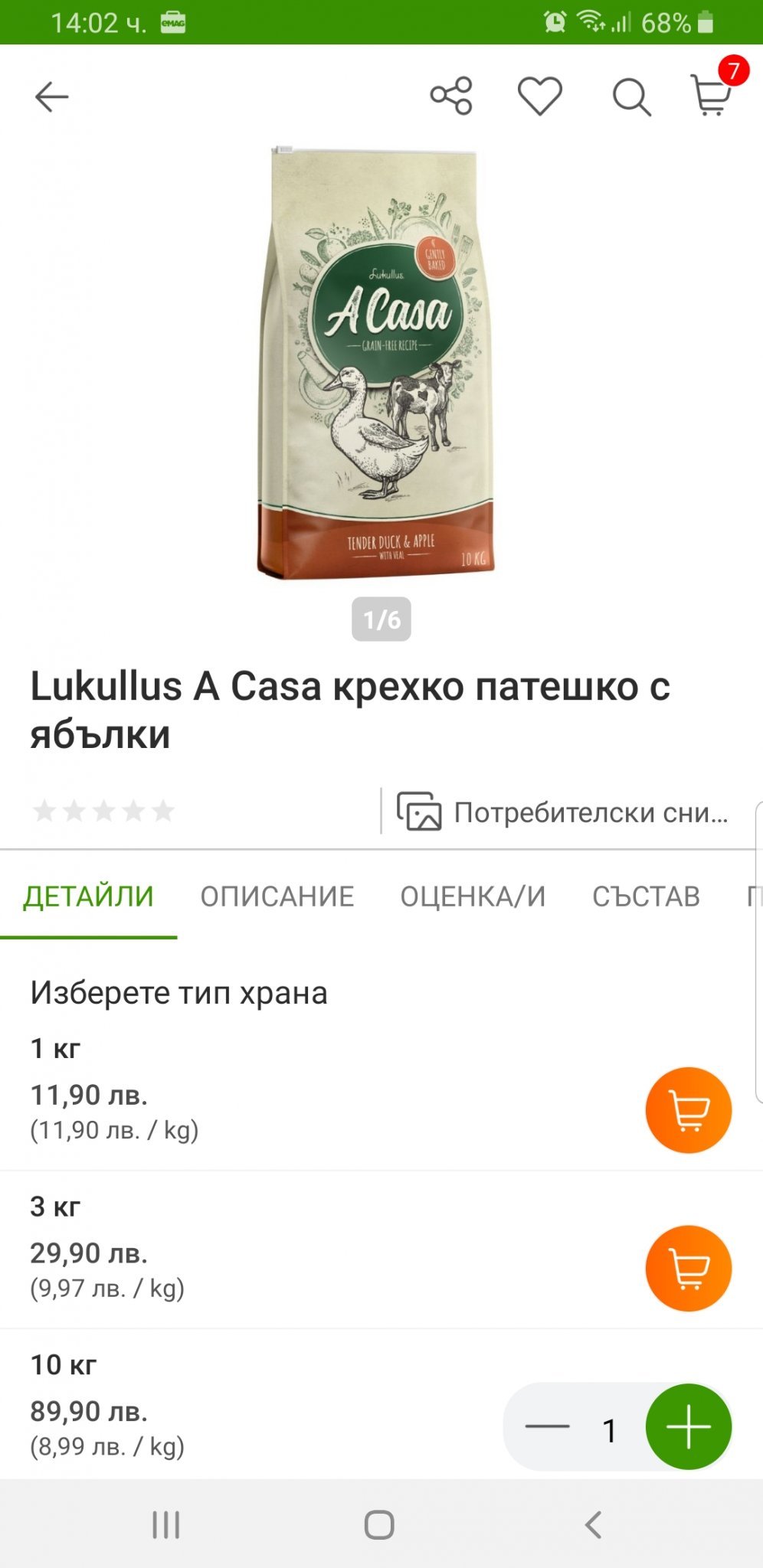763x1568 pixels.
Task: Switch to the ОПИСАНИЕ tab
Action: (x=277, y=897)
